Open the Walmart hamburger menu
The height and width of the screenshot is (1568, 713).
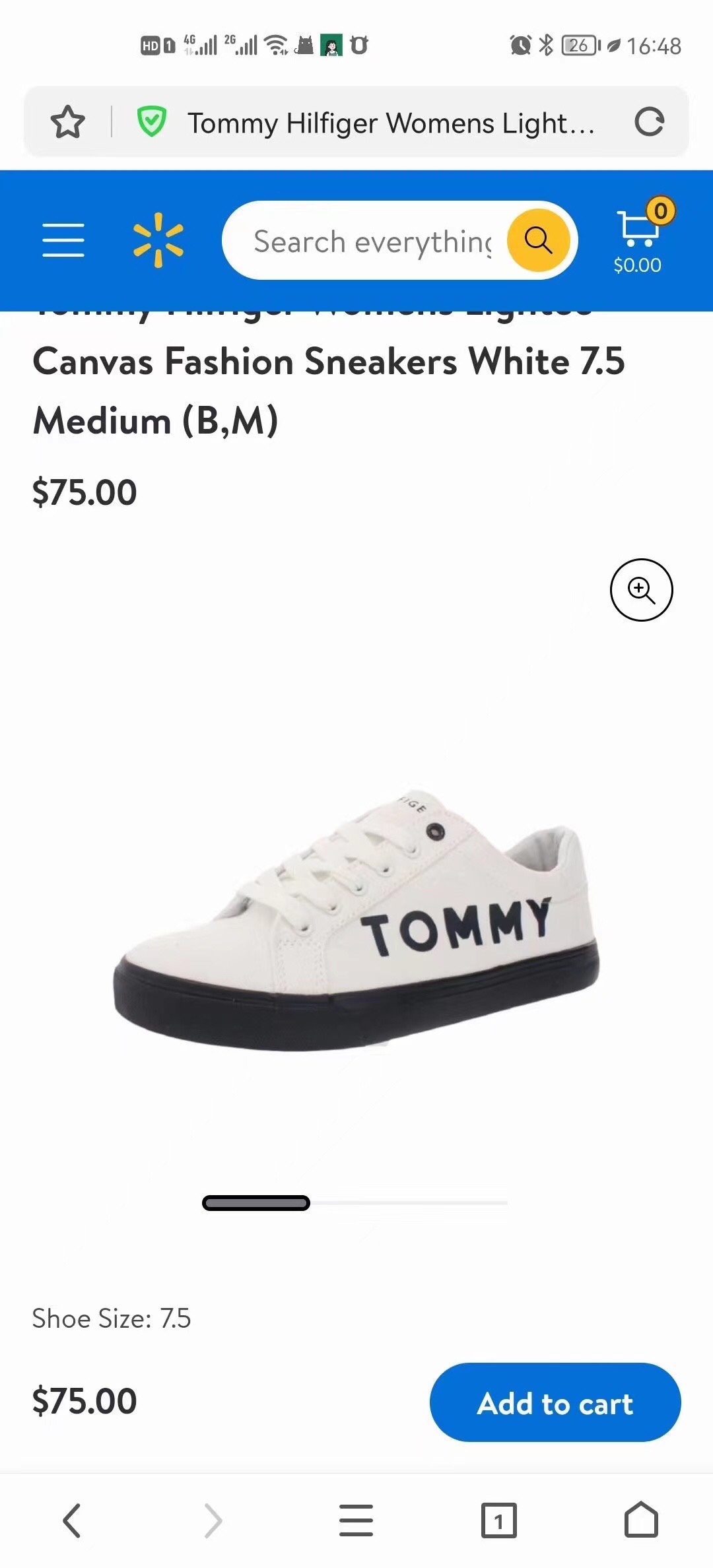tap(63, 240)
